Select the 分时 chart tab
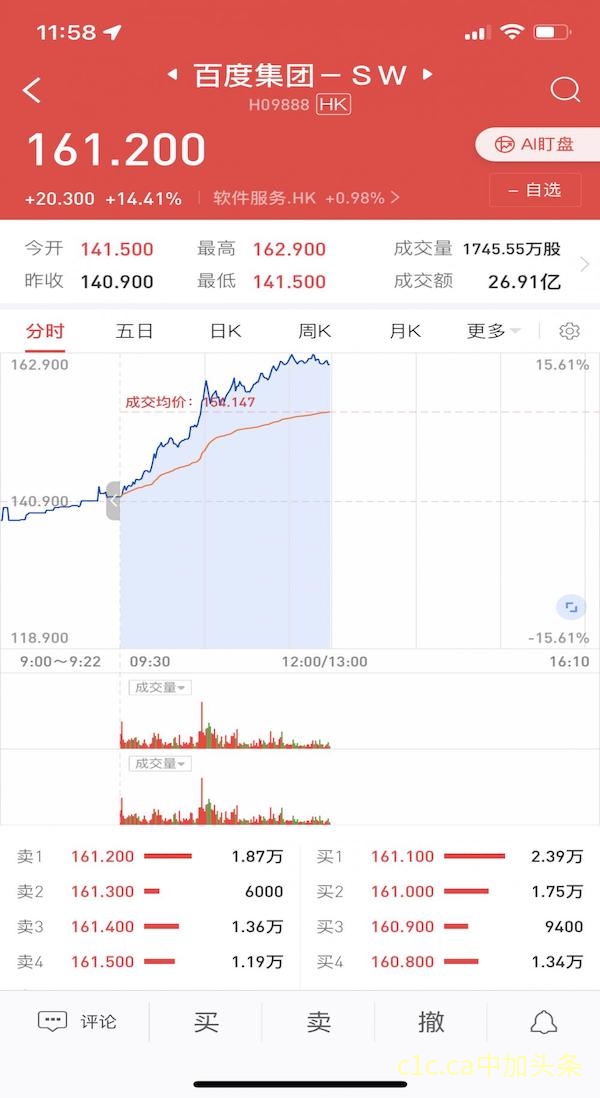This screenshot has height=1098, width=600. click(x=45, y=331)
